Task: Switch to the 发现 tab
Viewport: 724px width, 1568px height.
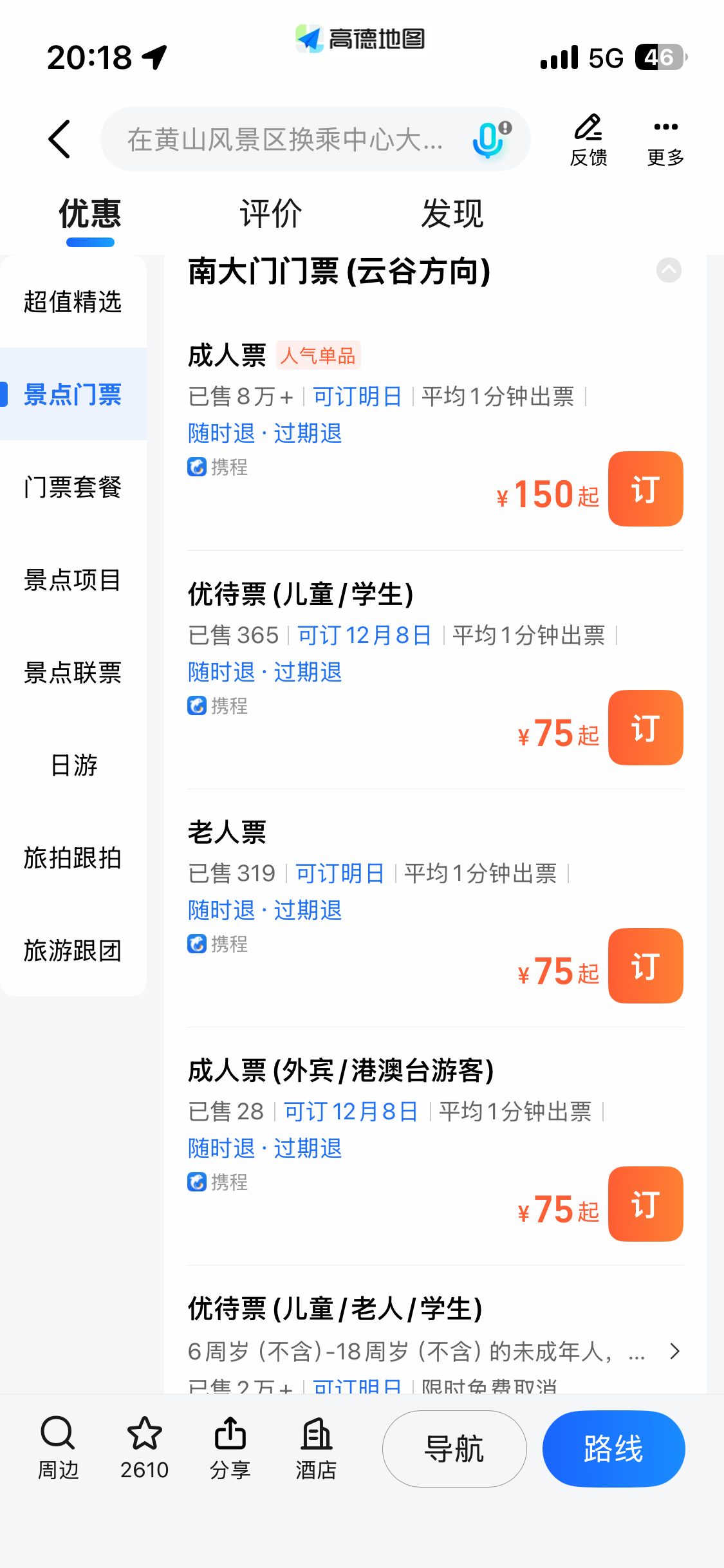Action: 452,214
